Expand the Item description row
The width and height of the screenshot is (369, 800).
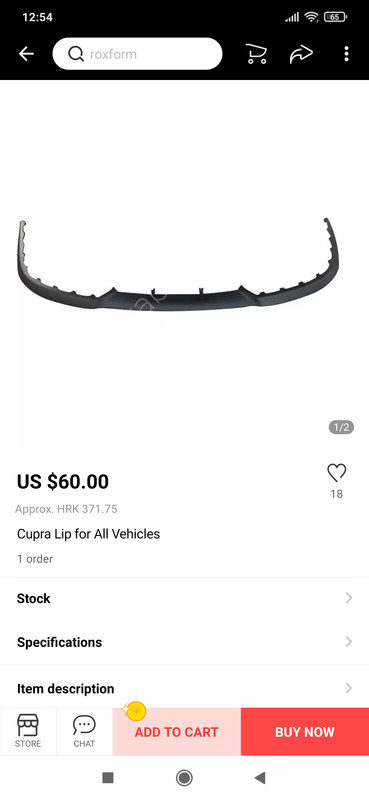point(184,687)
